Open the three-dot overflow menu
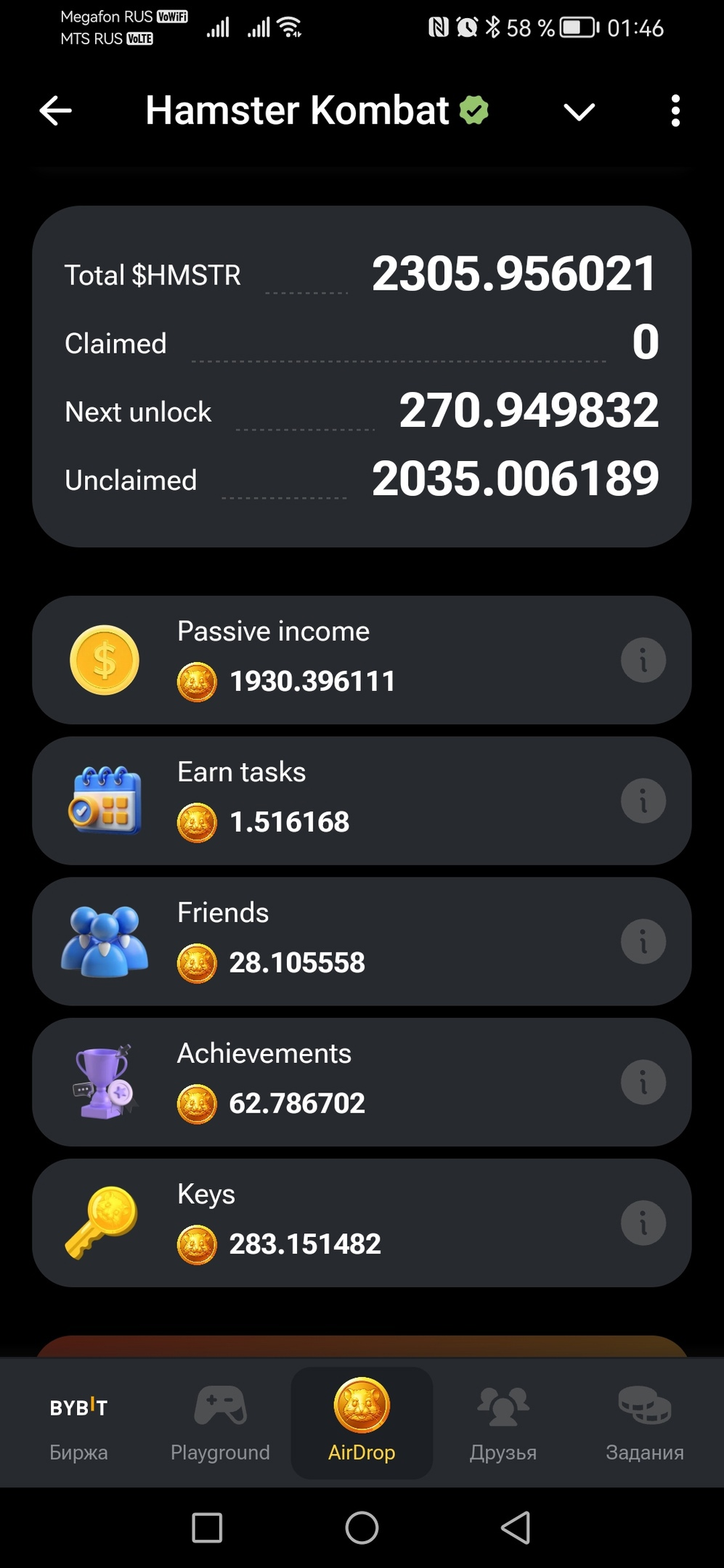Image resolution: width=724 pixels, height=1568 pixels. click(675, 111)
